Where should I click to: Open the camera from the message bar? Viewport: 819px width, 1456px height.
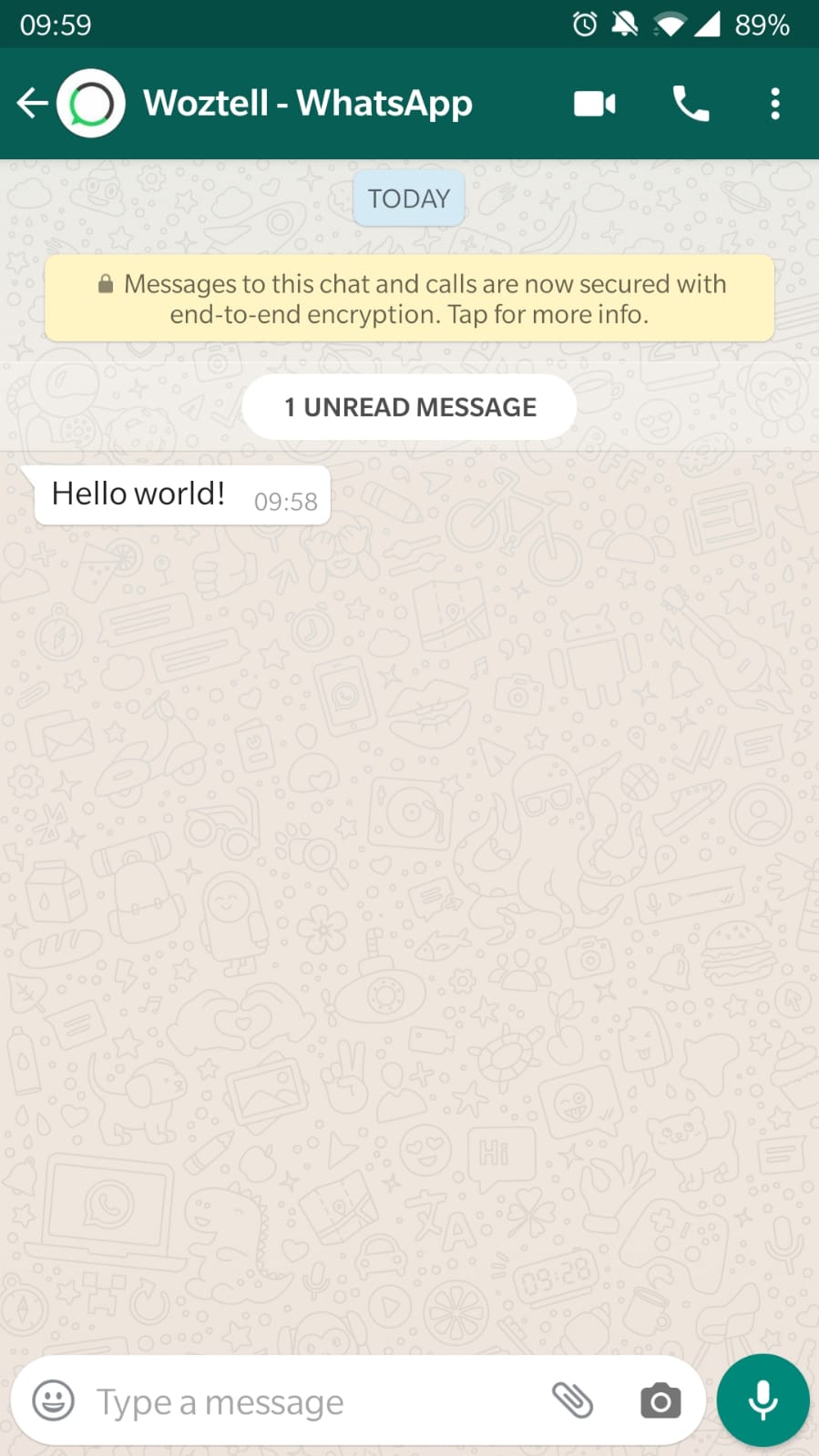click(660, 1400)
